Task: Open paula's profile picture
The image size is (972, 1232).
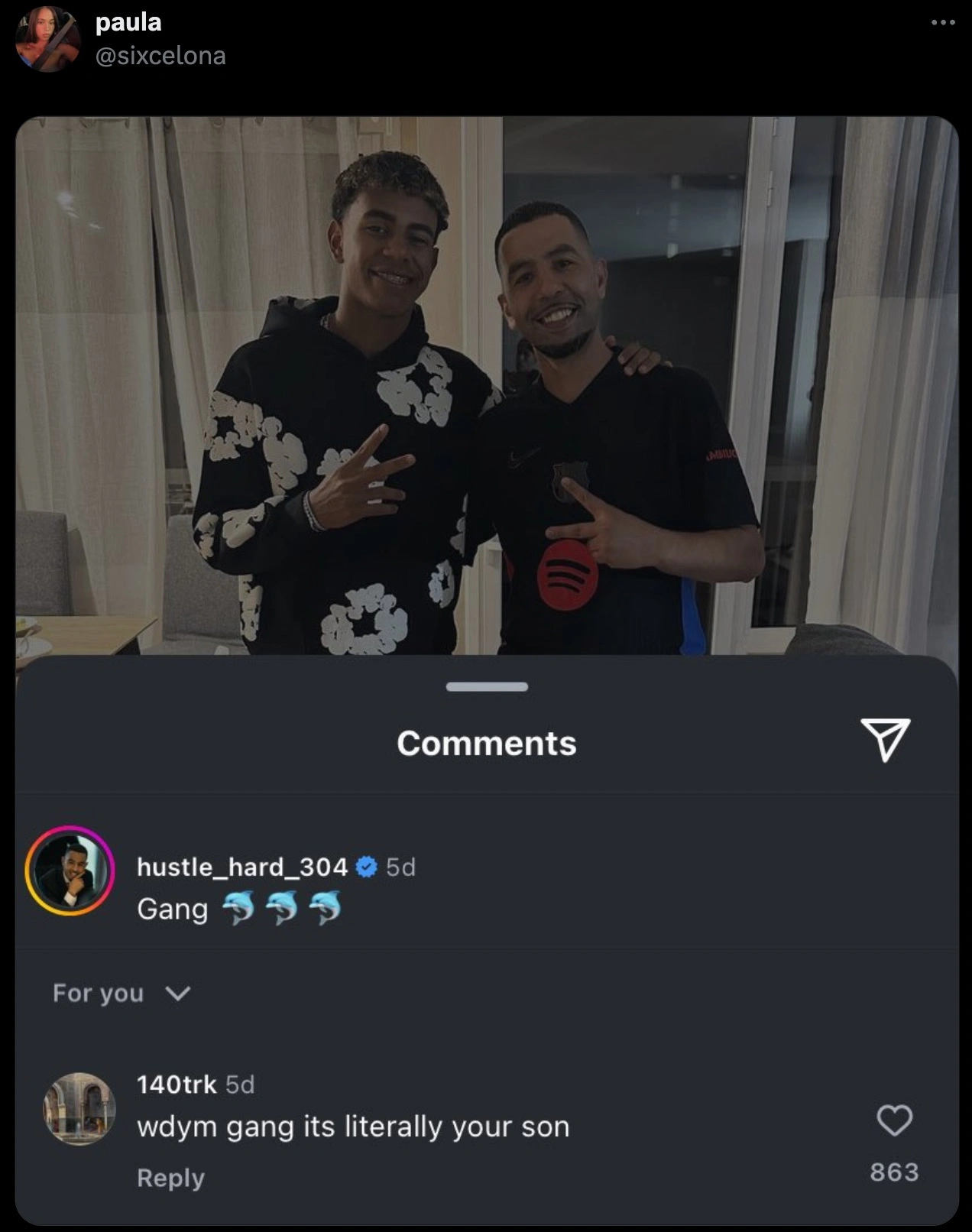Action: pos(48,39)
